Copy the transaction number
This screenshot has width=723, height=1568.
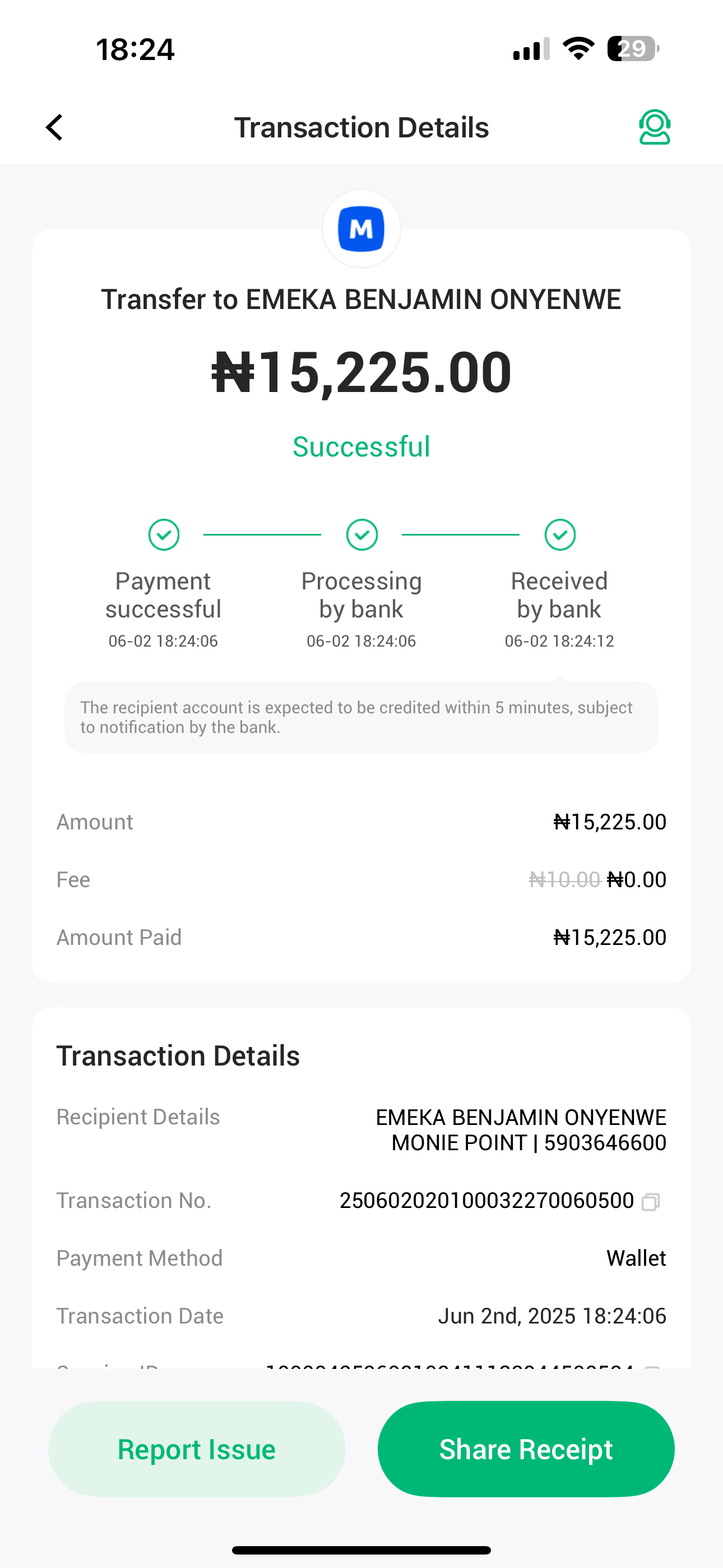[x=651, y=1202]
